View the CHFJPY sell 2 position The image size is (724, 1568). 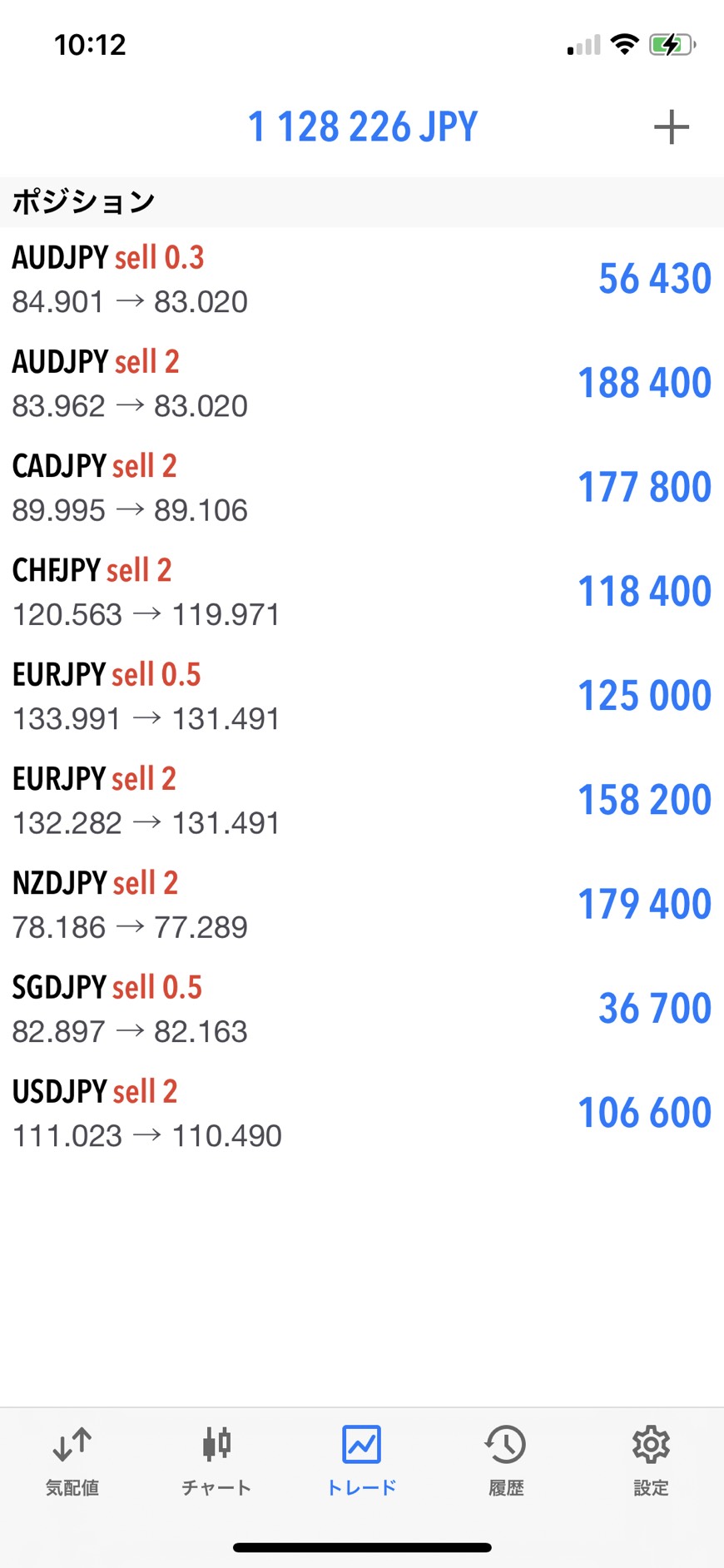pyautogui.click(x=362, y=592)
